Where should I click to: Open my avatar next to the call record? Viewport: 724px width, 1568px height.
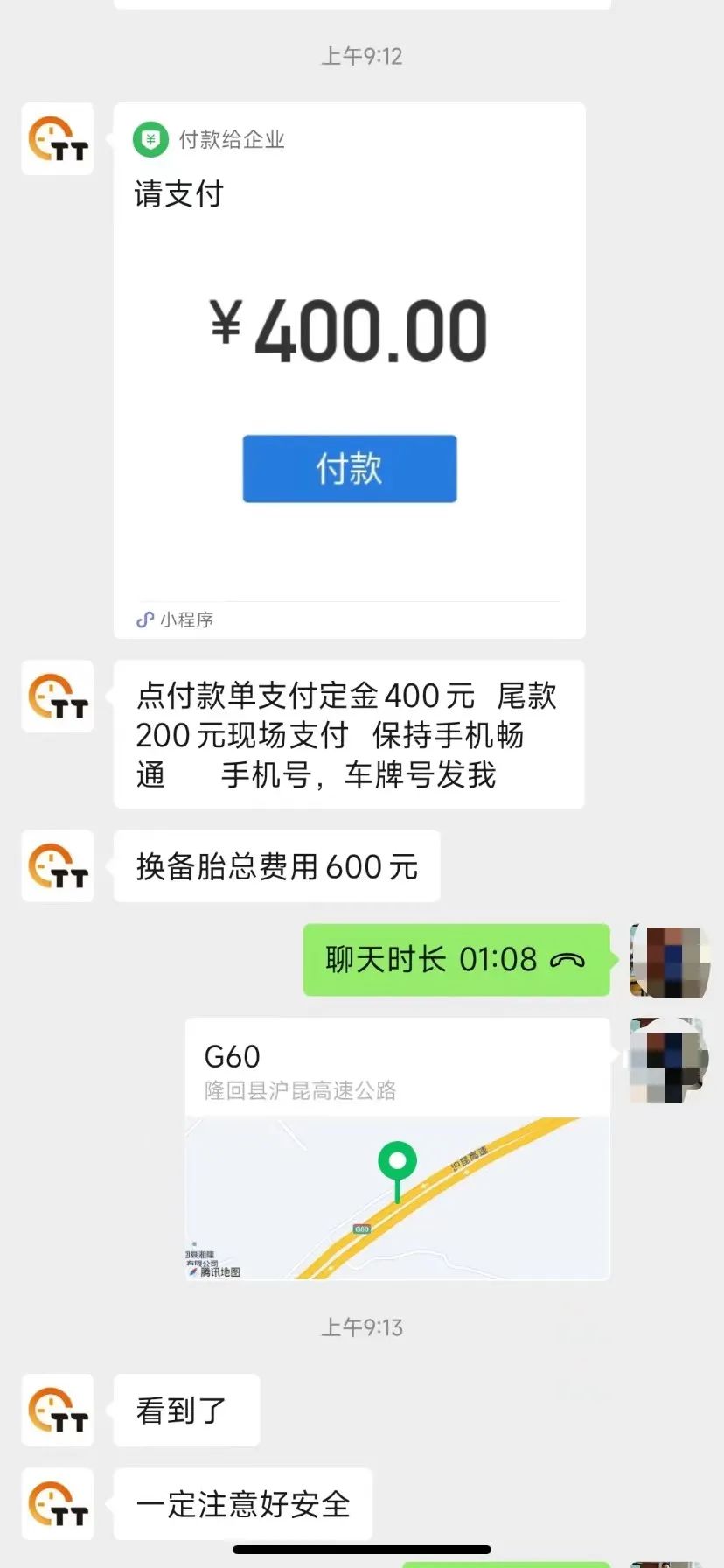click(x=669, y=961)
